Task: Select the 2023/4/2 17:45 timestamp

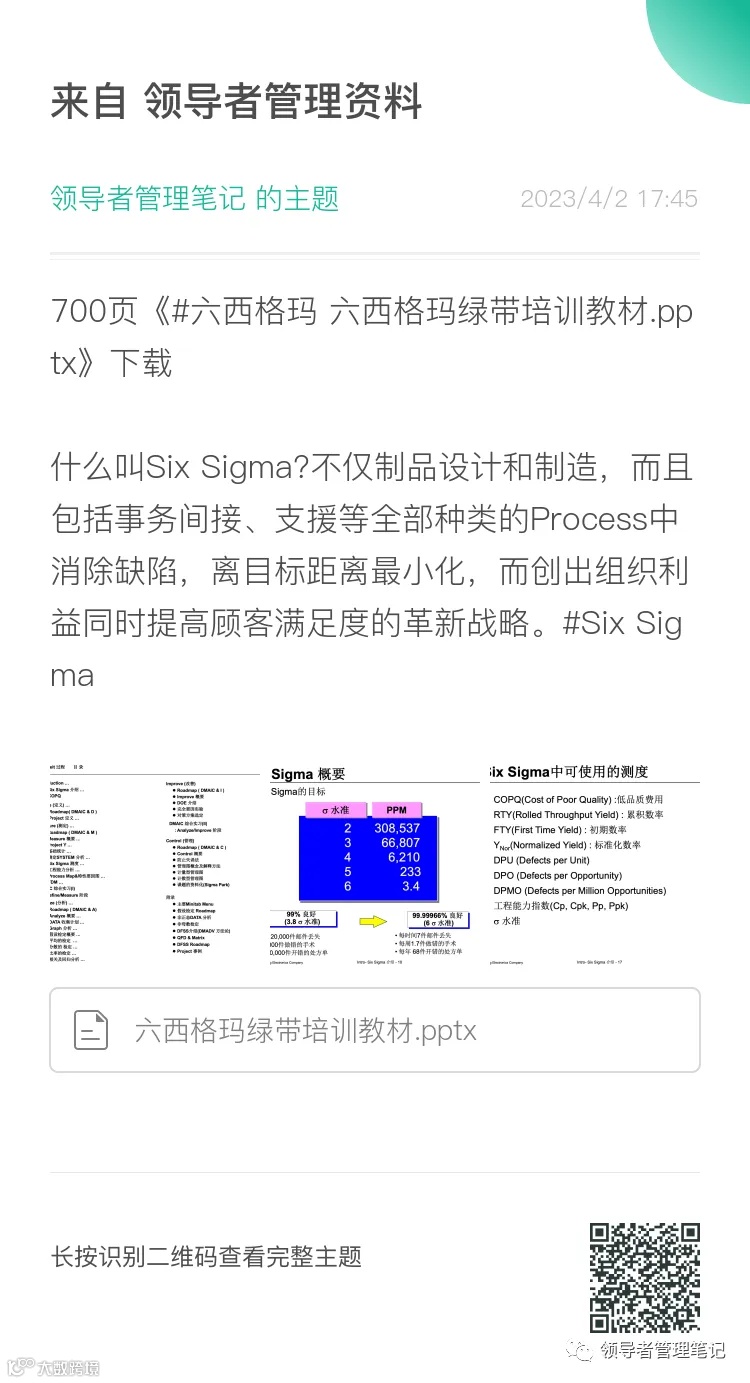Action: [x=610, y=199]
